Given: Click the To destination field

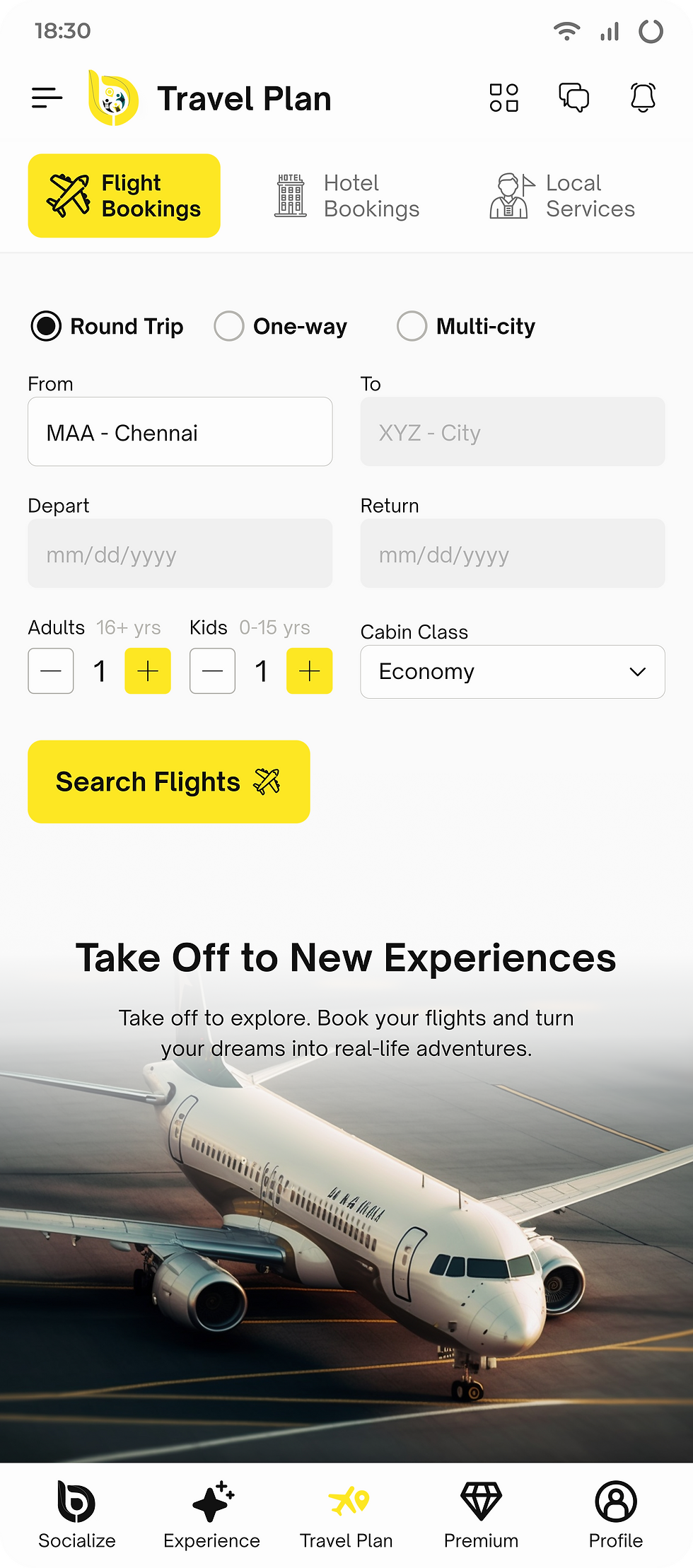Looking at the screenshot, I should (x=512, y=431).
